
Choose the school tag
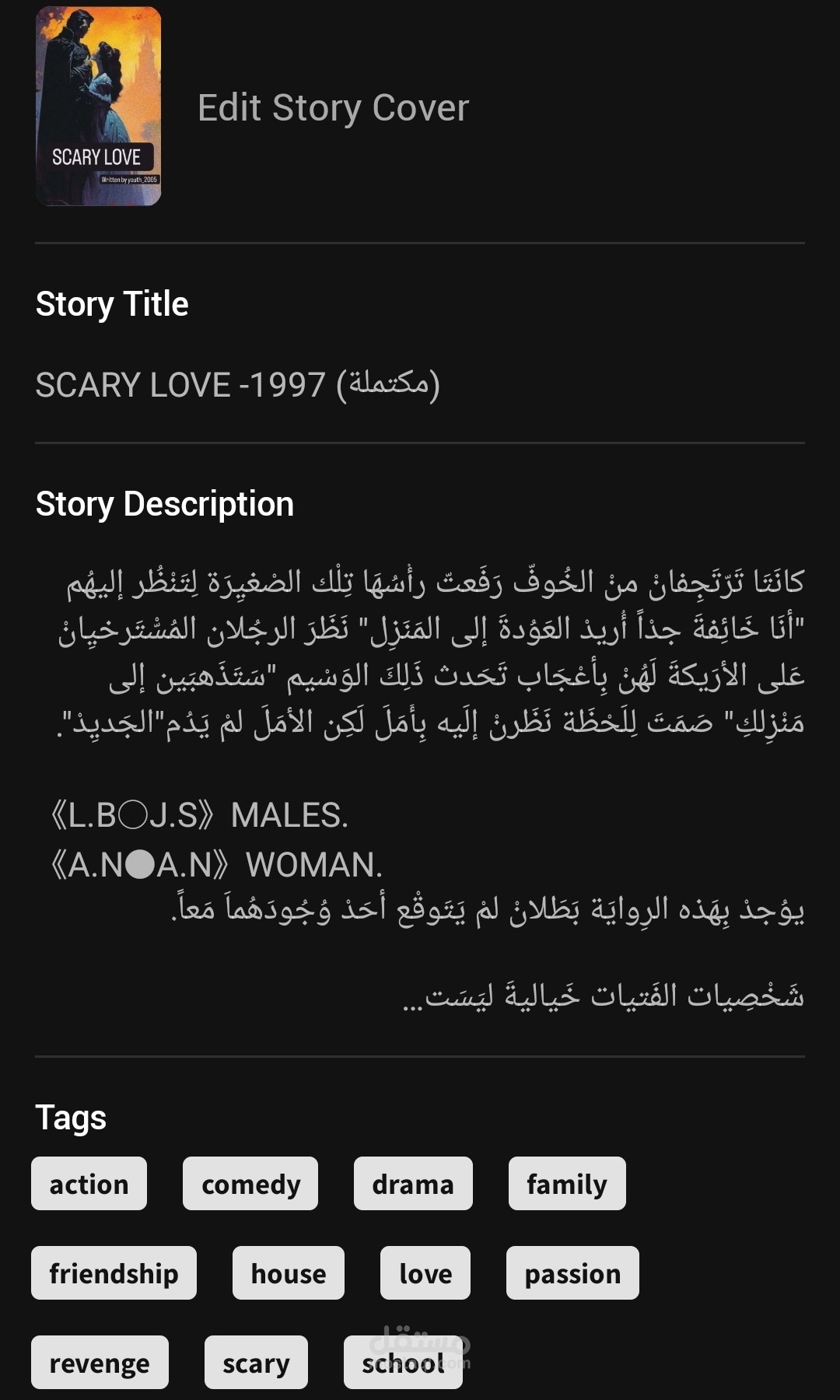click(403, 1362)
